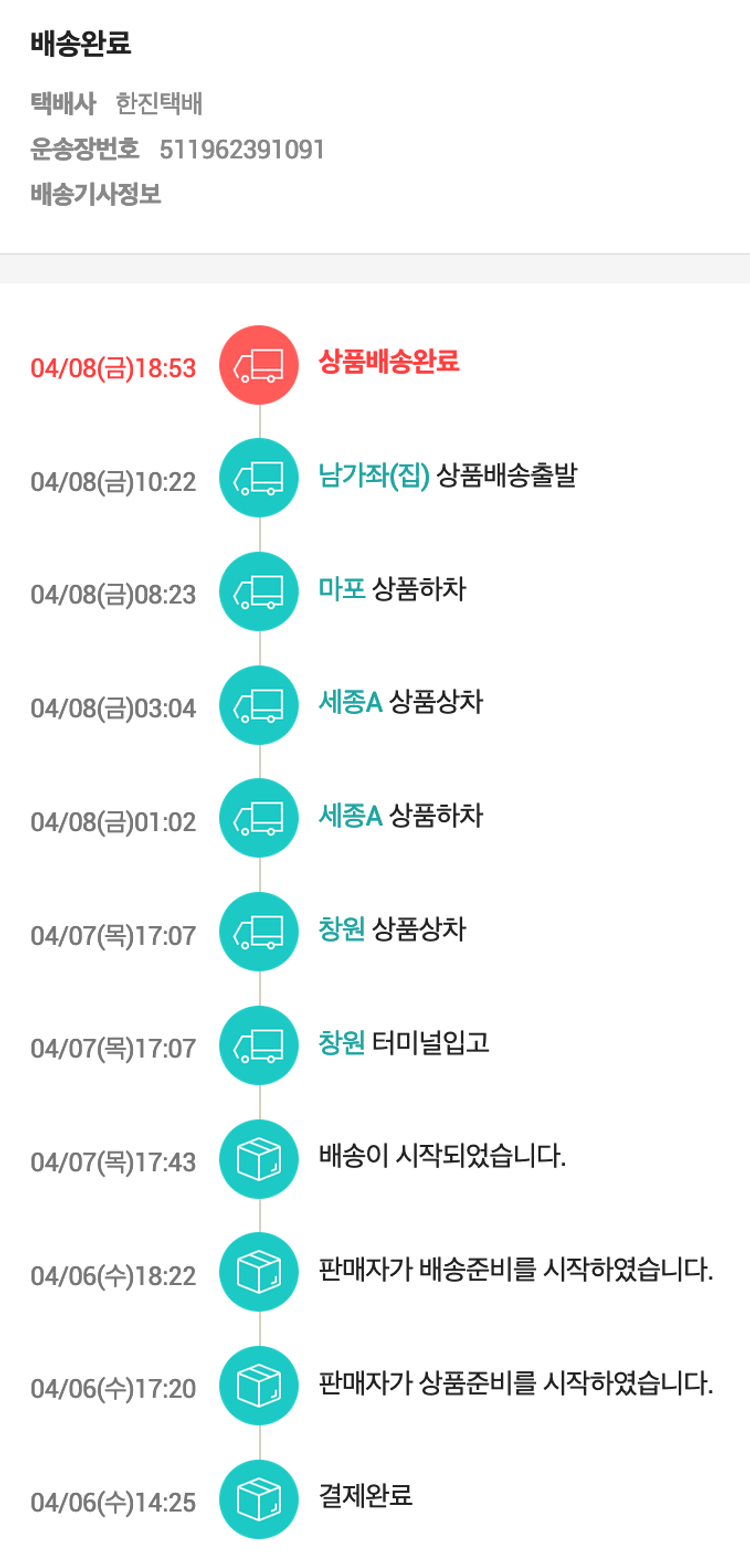Open the 남가좌(집) location link
The image size is (750, 1568).
[373, 476]
